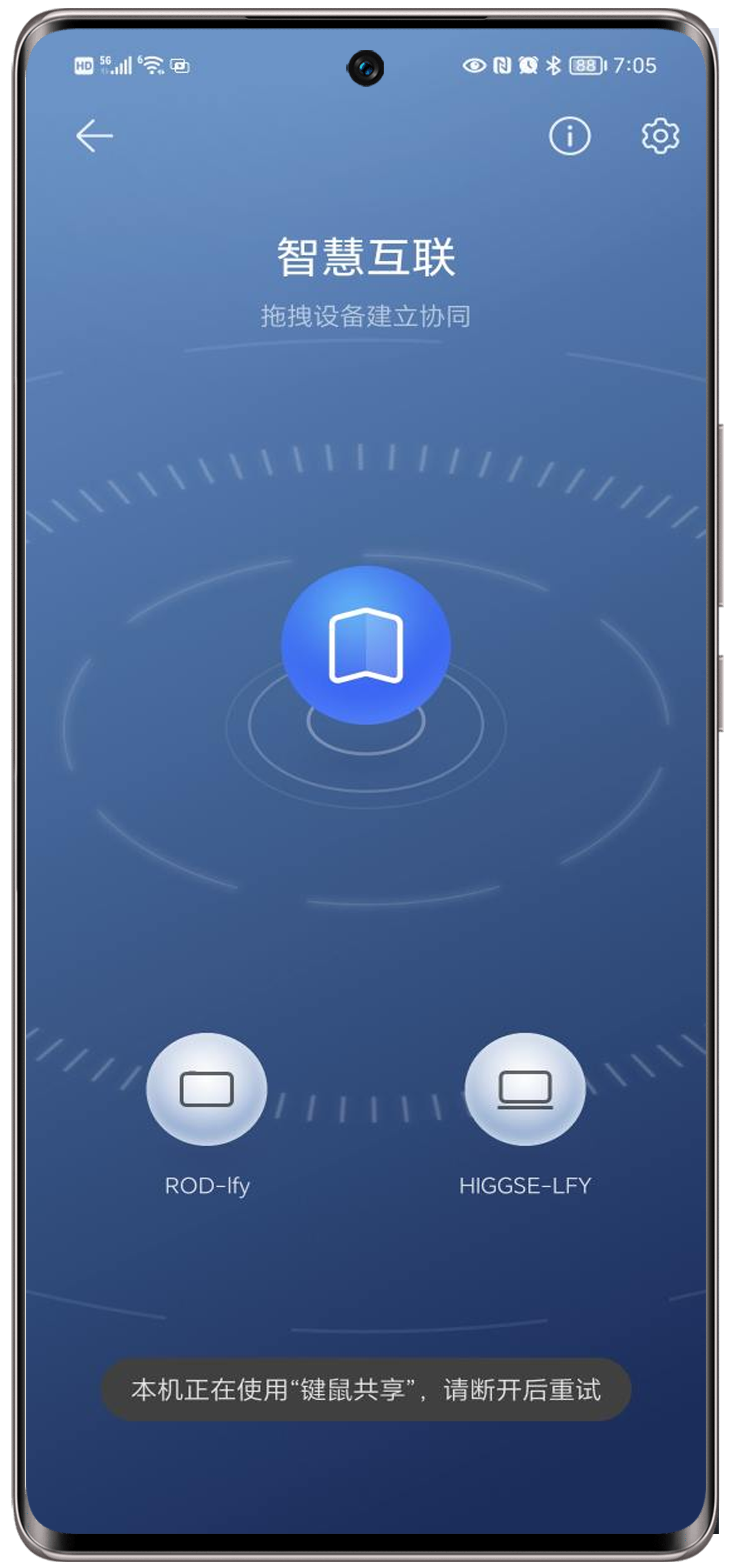Tap the central phone device bubble
The height and width of the screenshot is (1568, 735).
366,645
